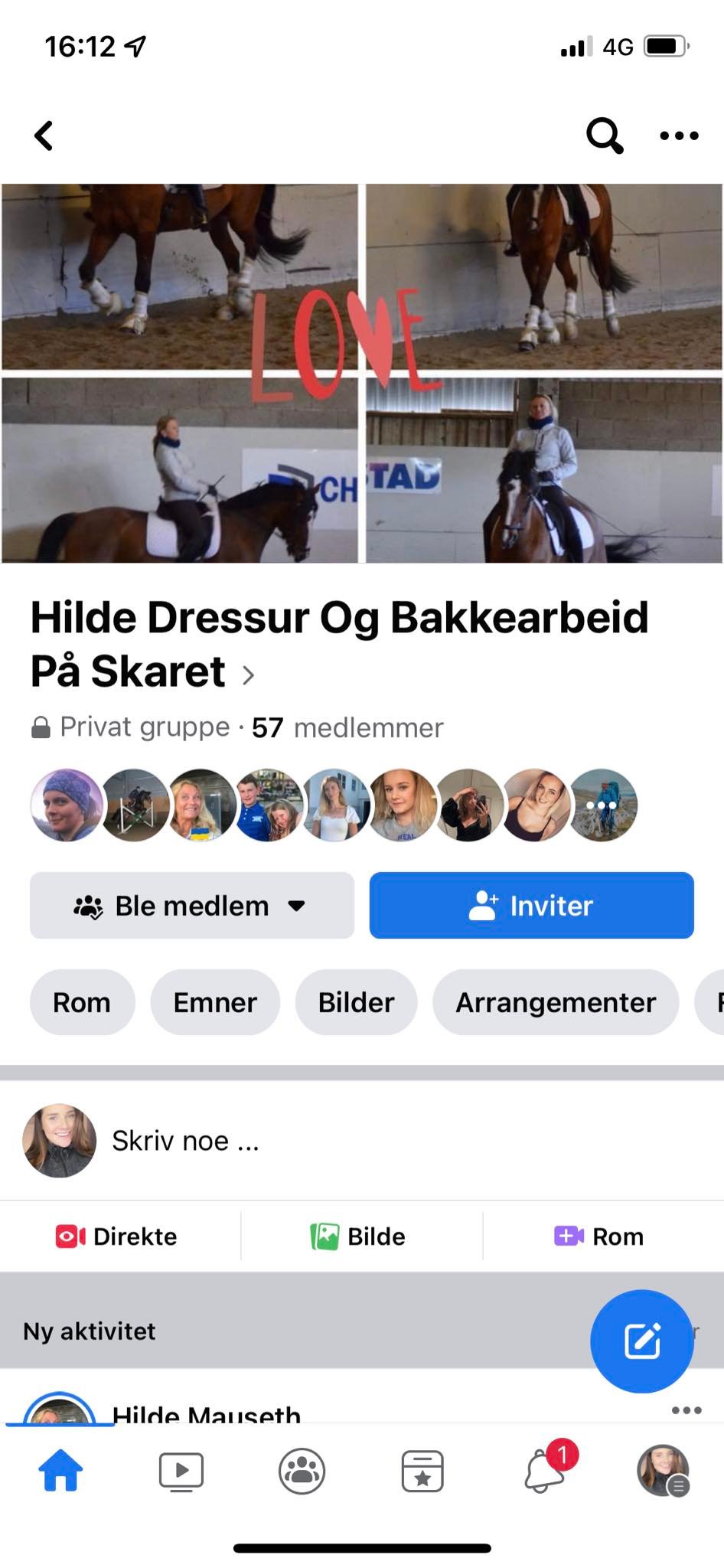The height and width of the screenshot is (1568, 724).
Task: Open the three-dot overflow menu at top
Action: [x=679, y=136]
